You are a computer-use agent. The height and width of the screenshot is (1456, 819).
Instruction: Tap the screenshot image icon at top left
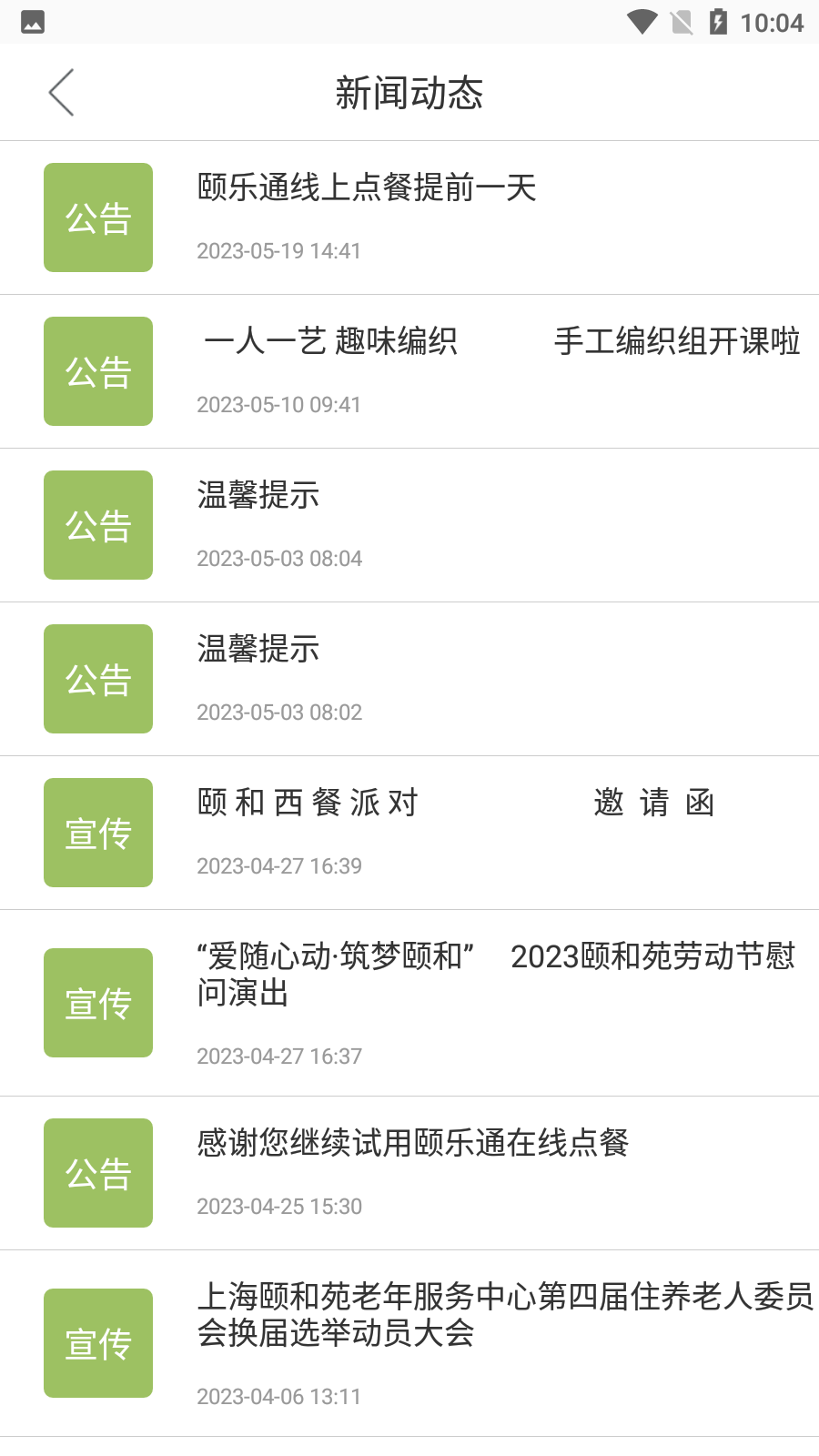[33, 22]
